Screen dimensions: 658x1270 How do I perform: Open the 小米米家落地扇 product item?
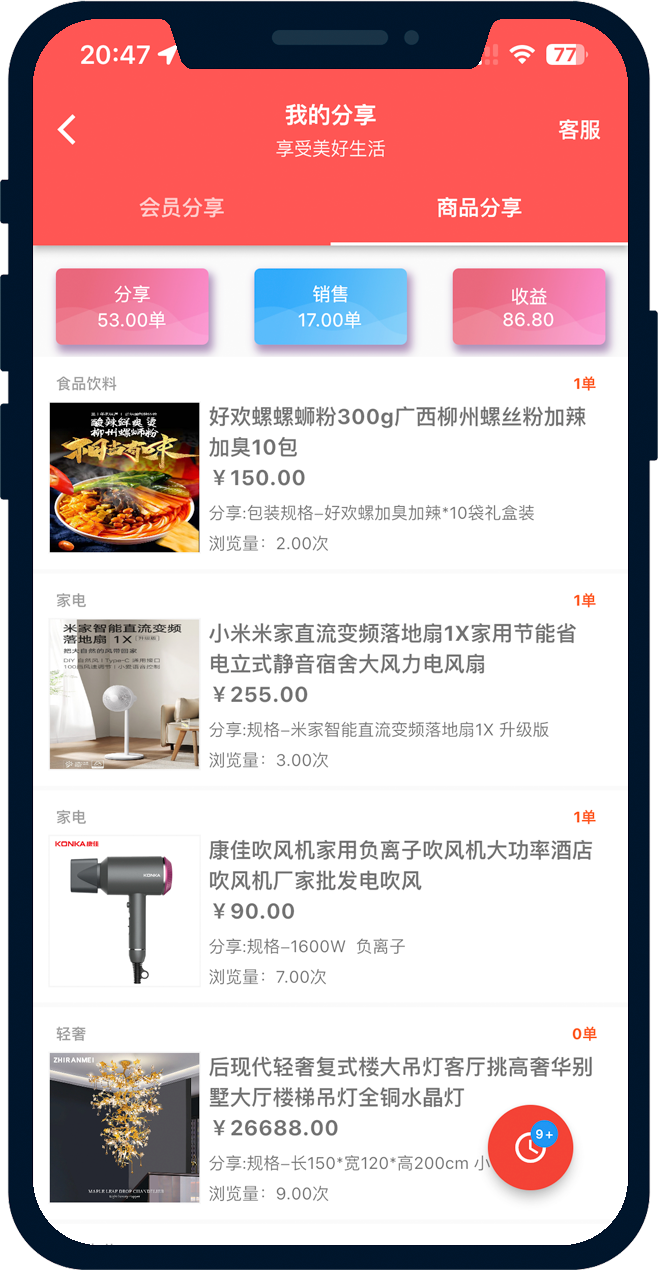pos(330,692)
